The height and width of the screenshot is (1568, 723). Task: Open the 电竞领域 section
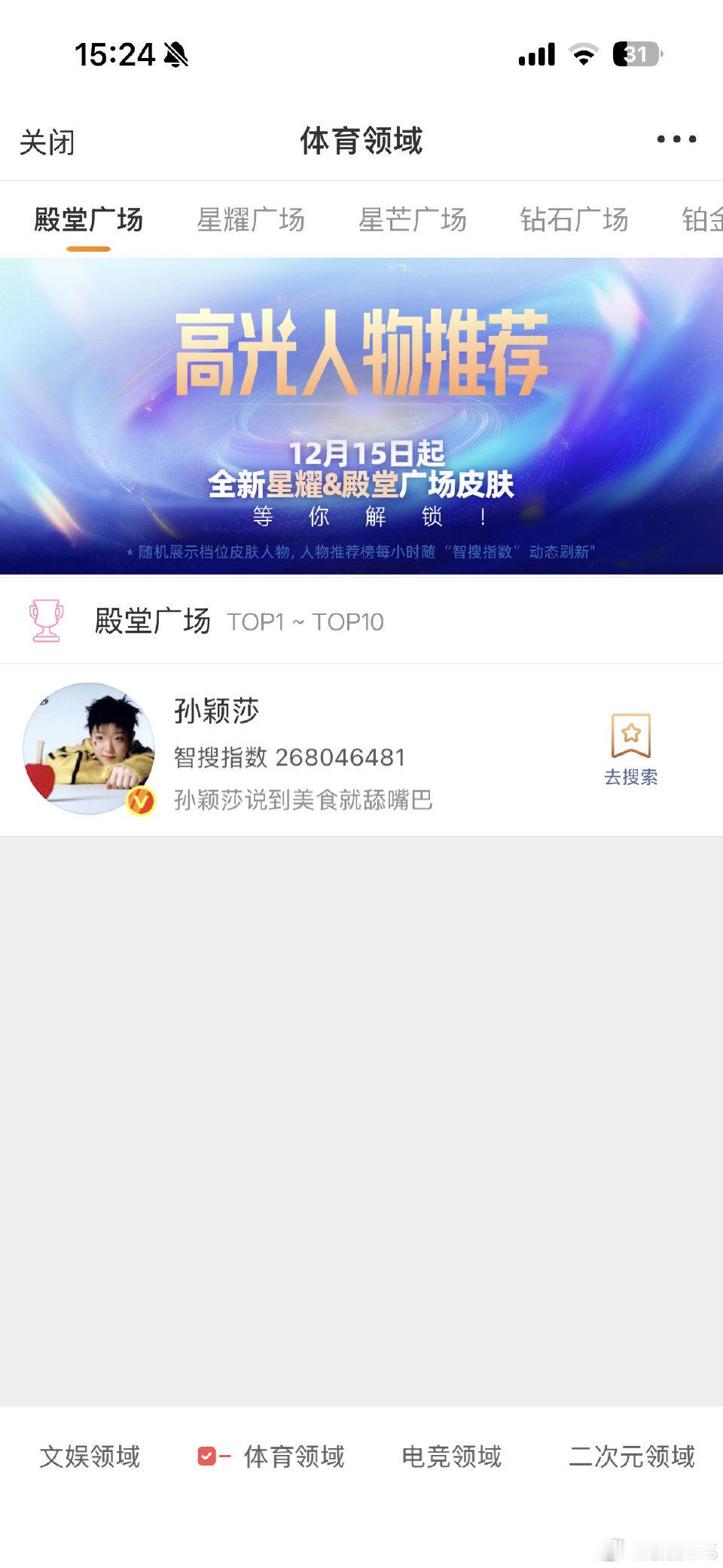click(x=452, y=1455)
